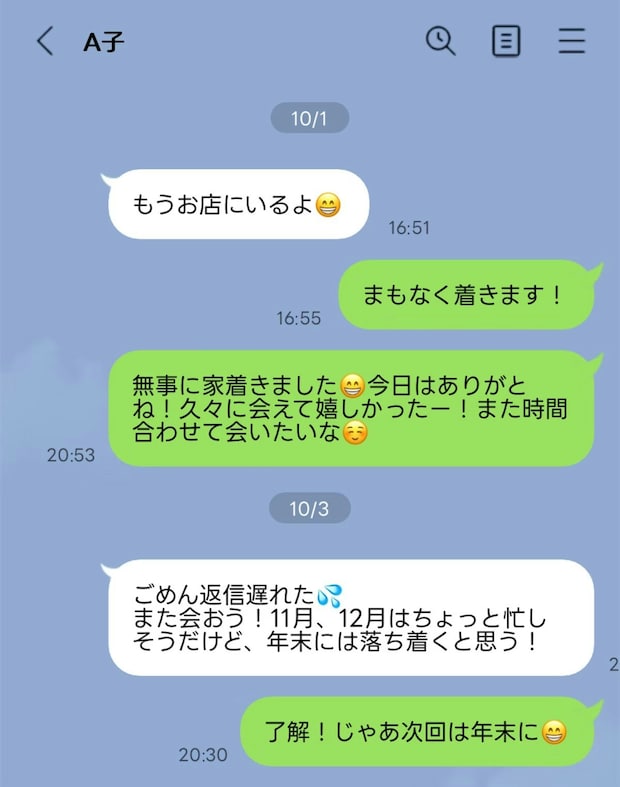Go back from the A子 chat
The image size is (620, 787).
pyautogui.click(x=44, y=41)
